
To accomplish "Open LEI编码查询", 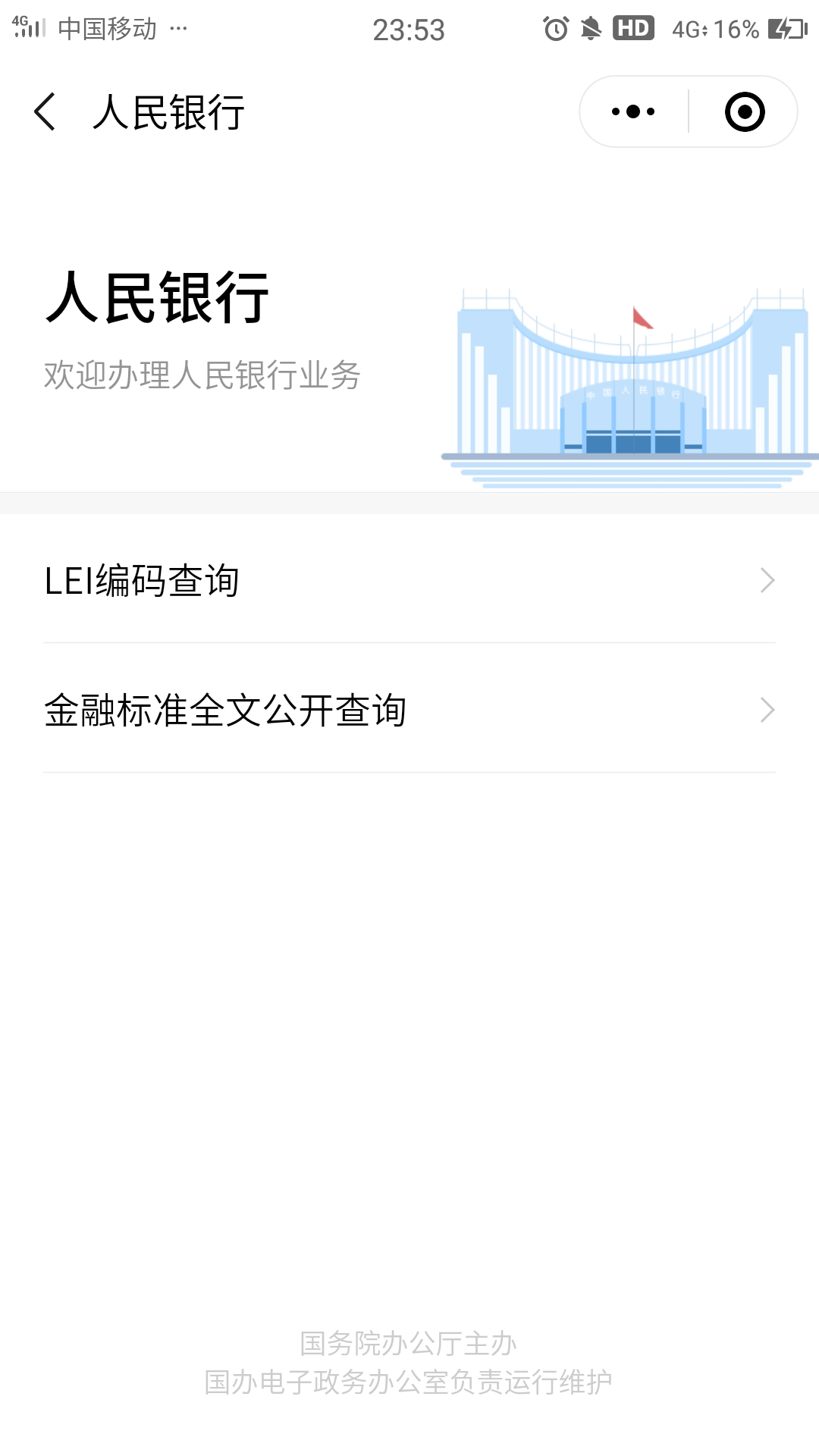I will tap(409, 581).
